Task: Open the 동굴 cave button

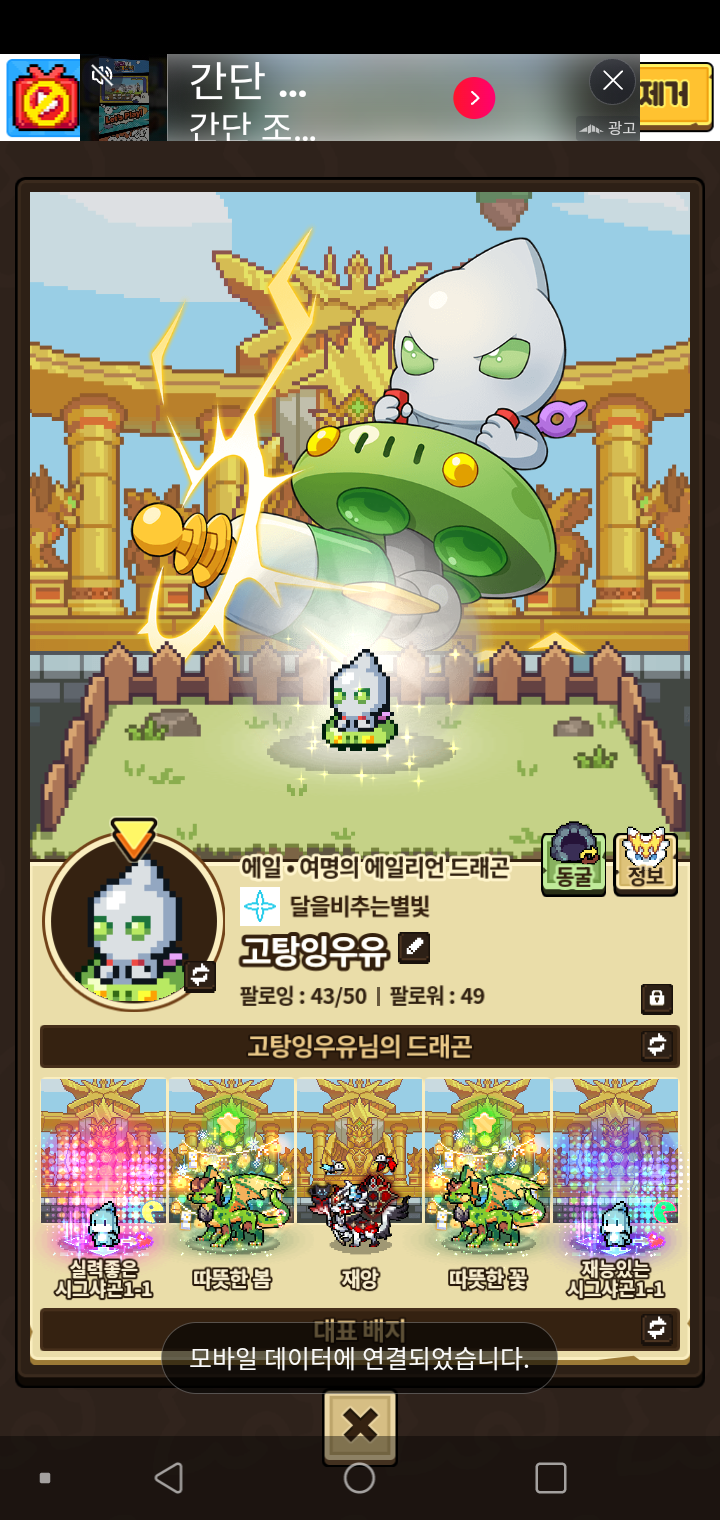Action: pos(573,859)
